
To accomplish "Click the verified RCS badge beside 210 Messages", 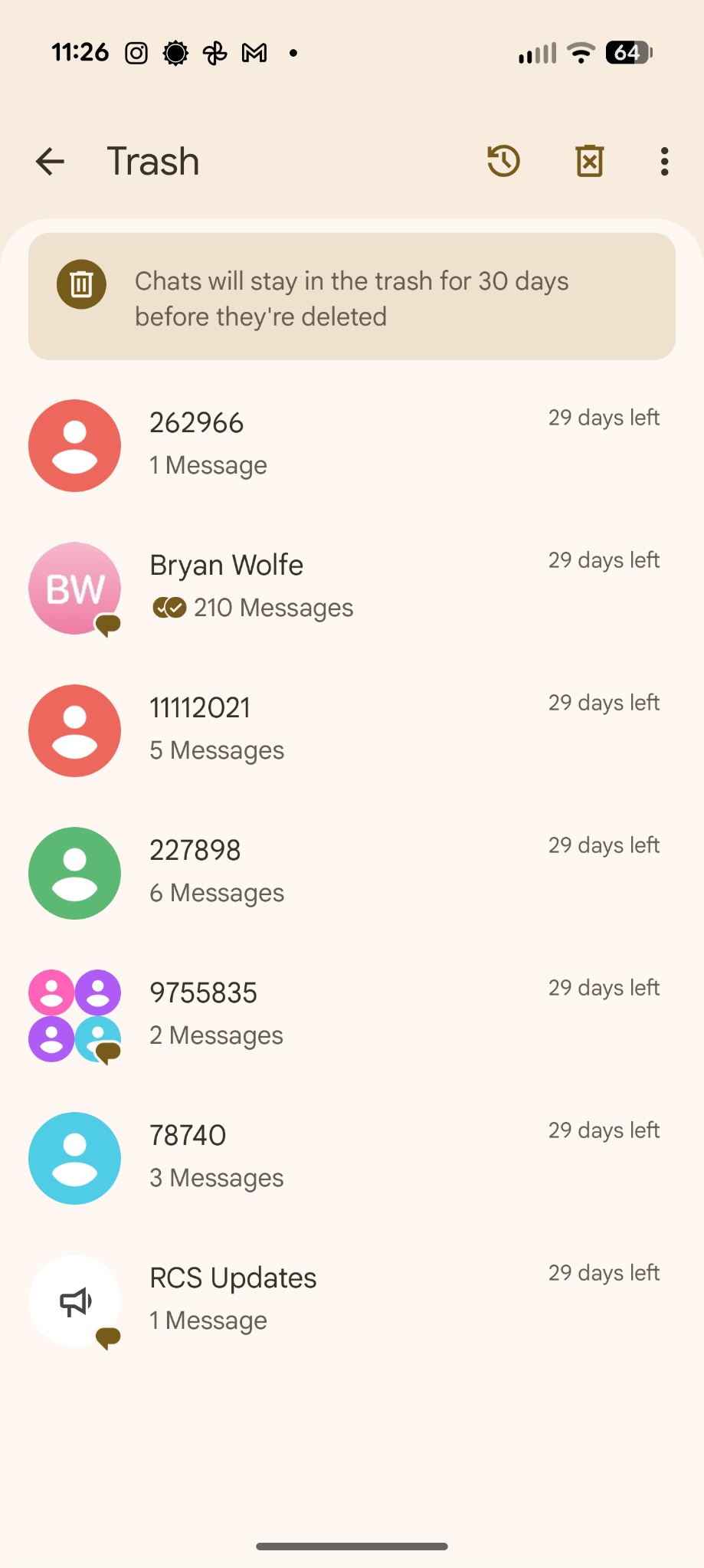I will point(169,607).
